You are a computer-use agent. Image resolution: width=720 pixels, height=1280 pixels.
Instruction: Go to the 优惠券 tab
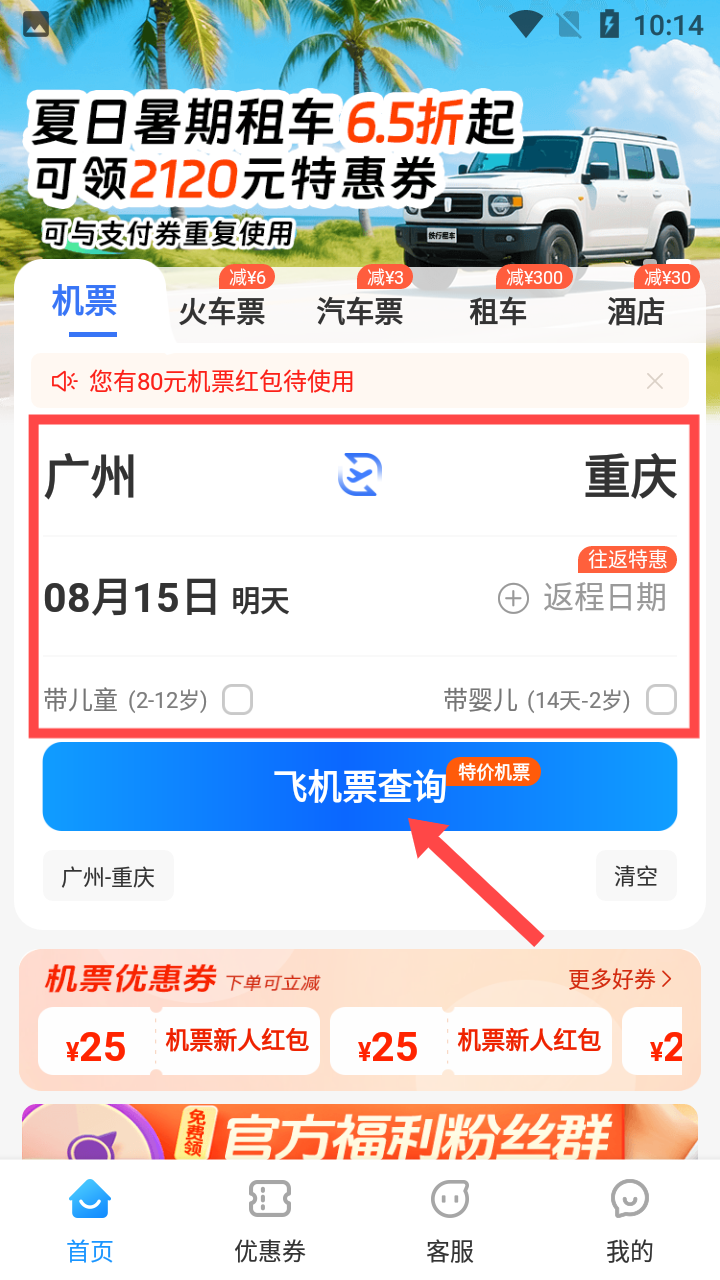click(270, 1221)
